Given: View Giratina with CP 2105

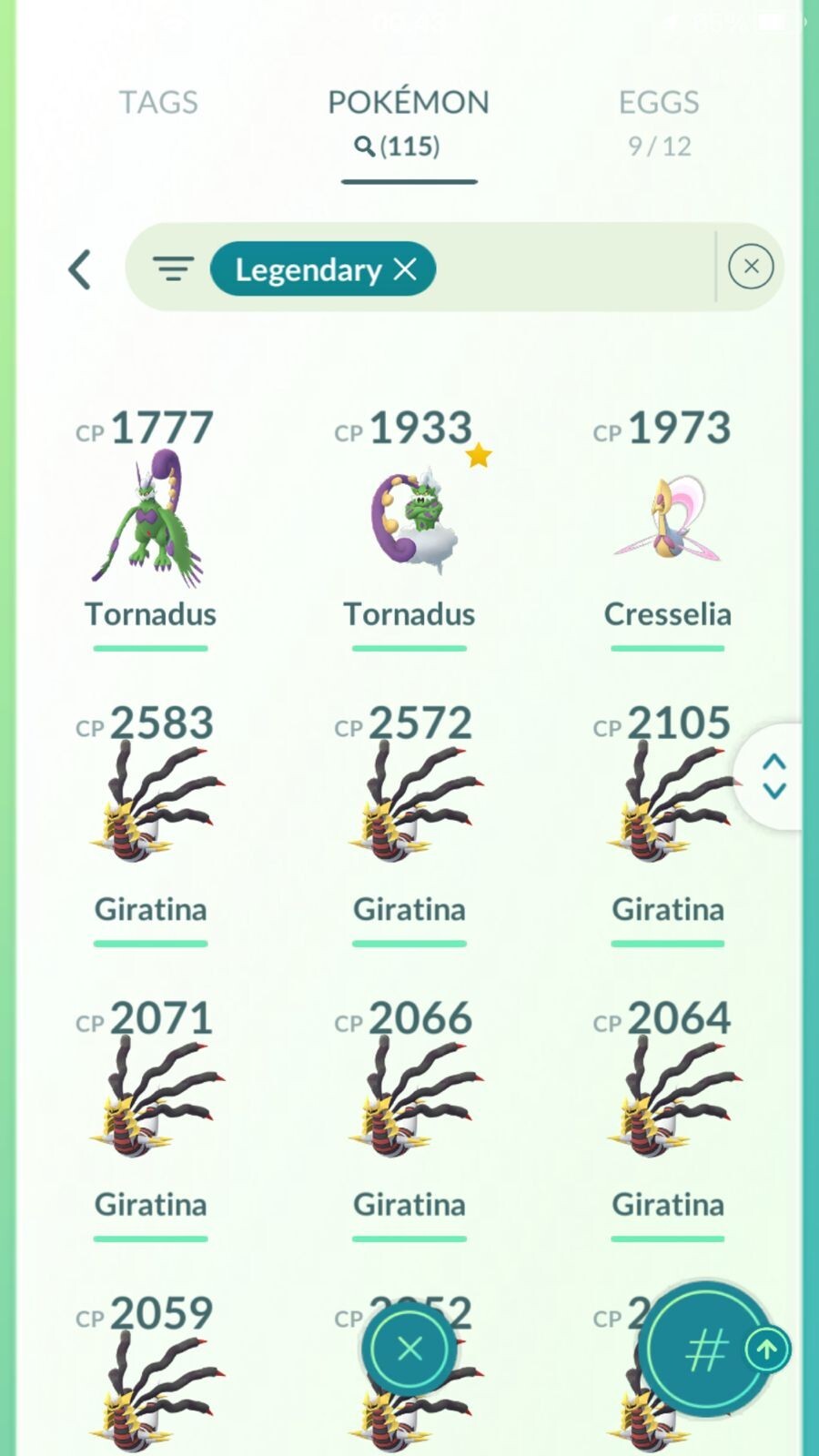Looking at the screenshot, I should 667,810.
